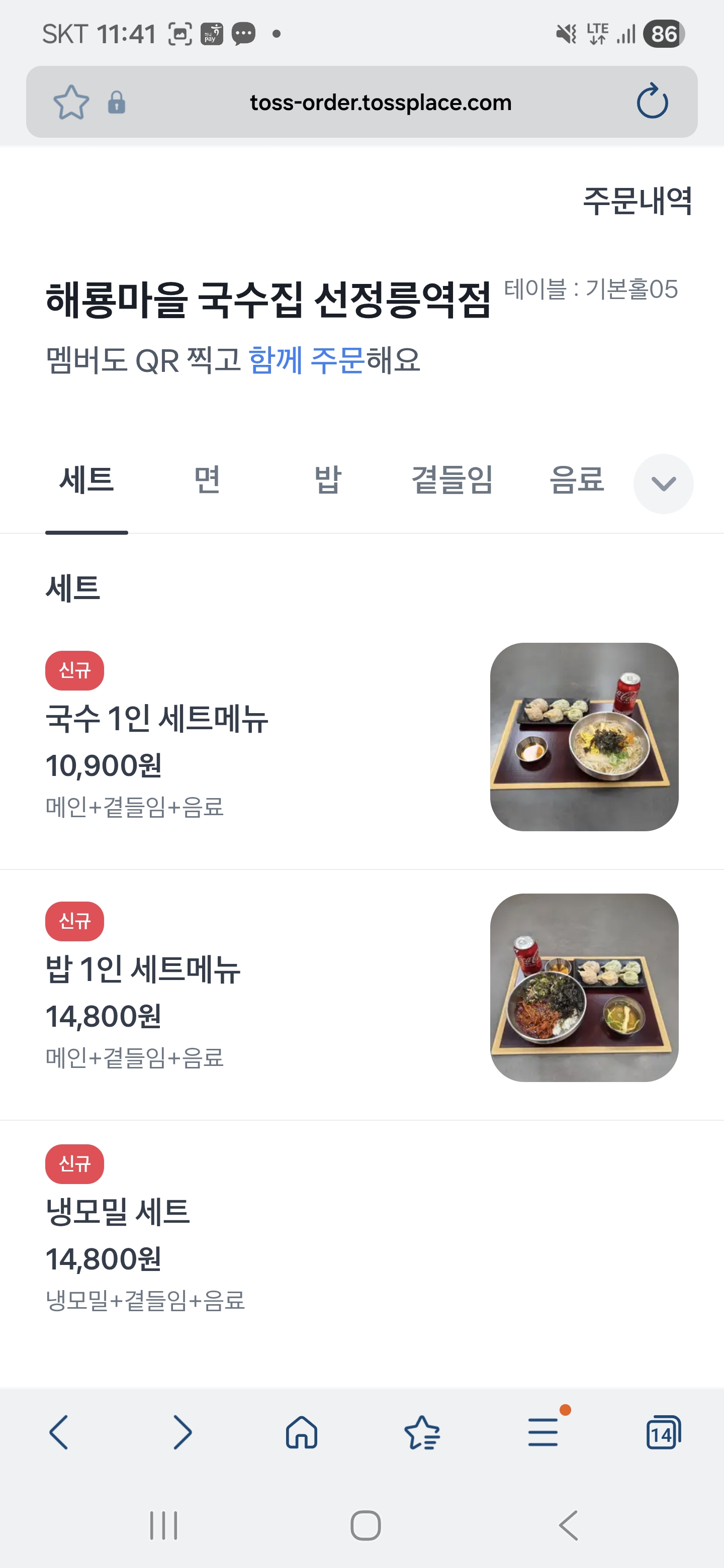Screen dimensions: 724x1568
Task: Tap the toss-order.tossplace.com address bar
Action: [381, 102]
